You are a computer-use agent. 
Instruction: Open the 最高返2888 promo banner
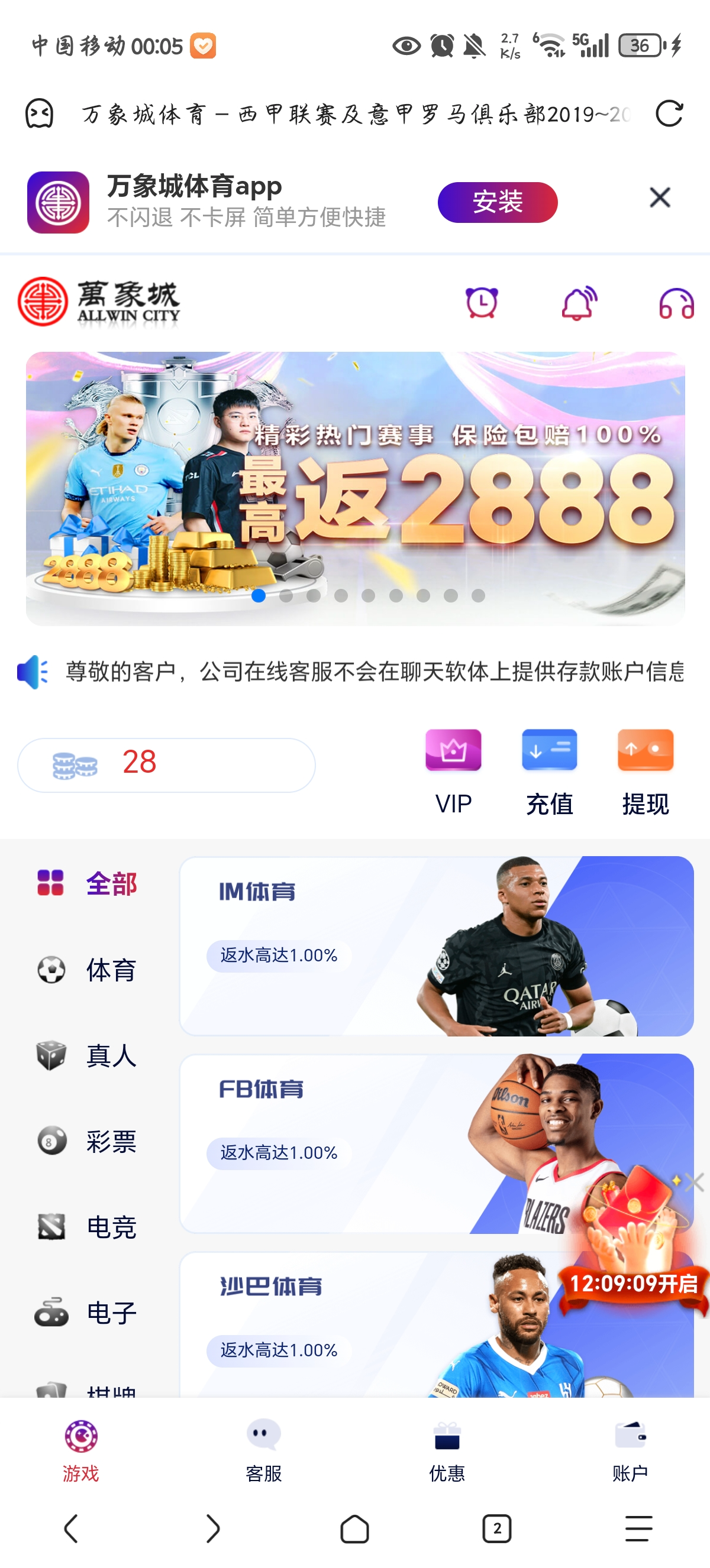(x=355, y=487)
